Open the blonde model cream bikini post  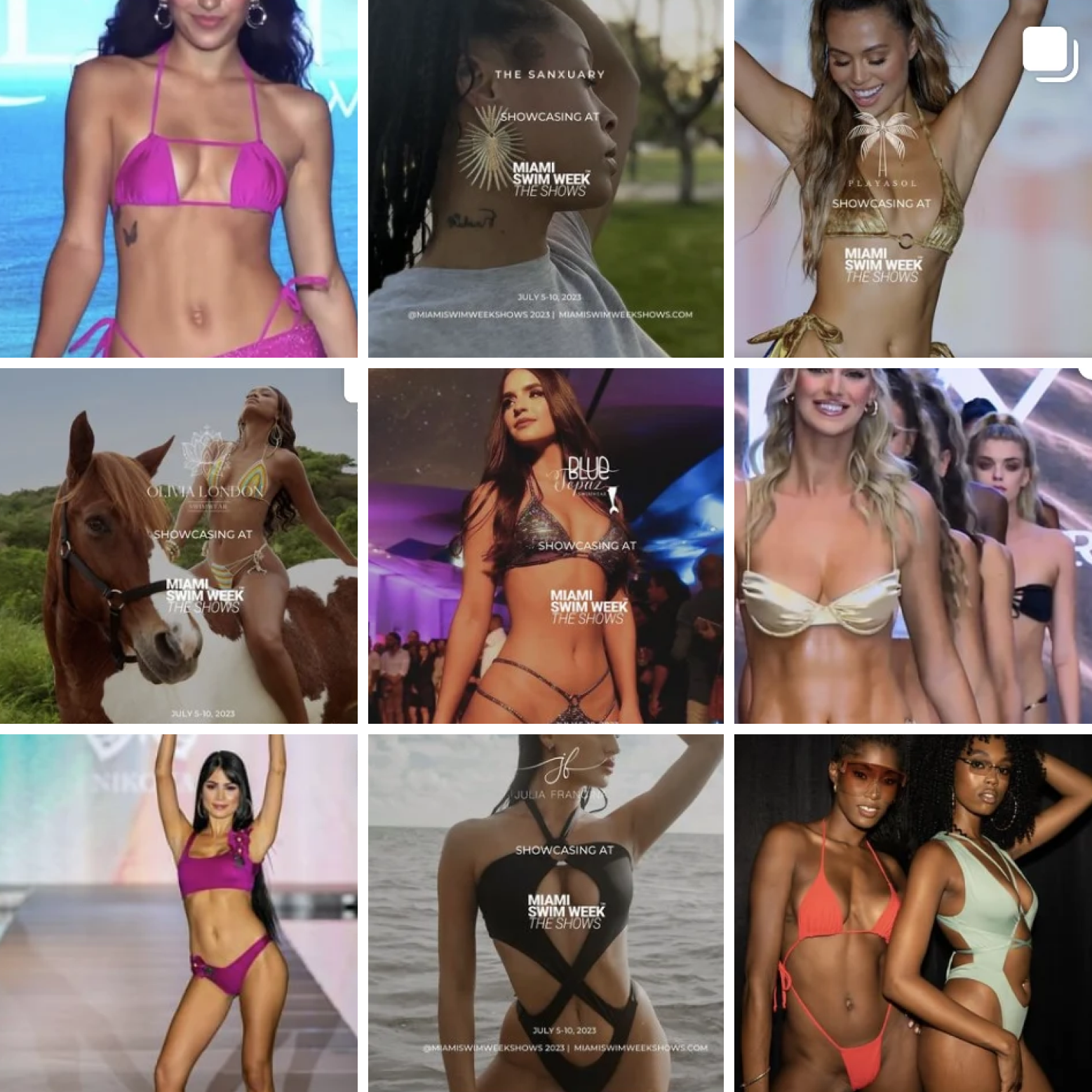click(x=912, y=546)
